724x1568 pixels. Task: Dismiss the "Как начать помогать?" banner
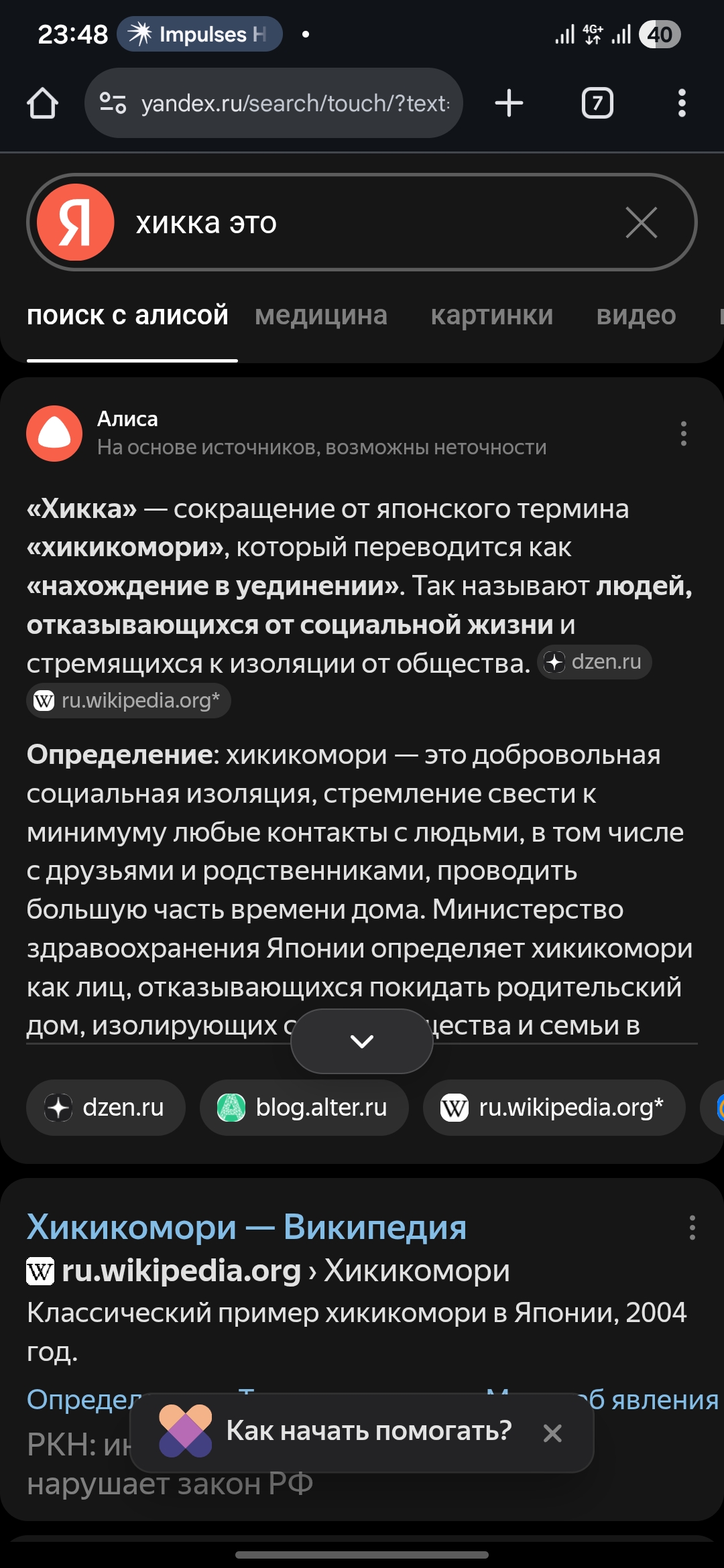552,1433
